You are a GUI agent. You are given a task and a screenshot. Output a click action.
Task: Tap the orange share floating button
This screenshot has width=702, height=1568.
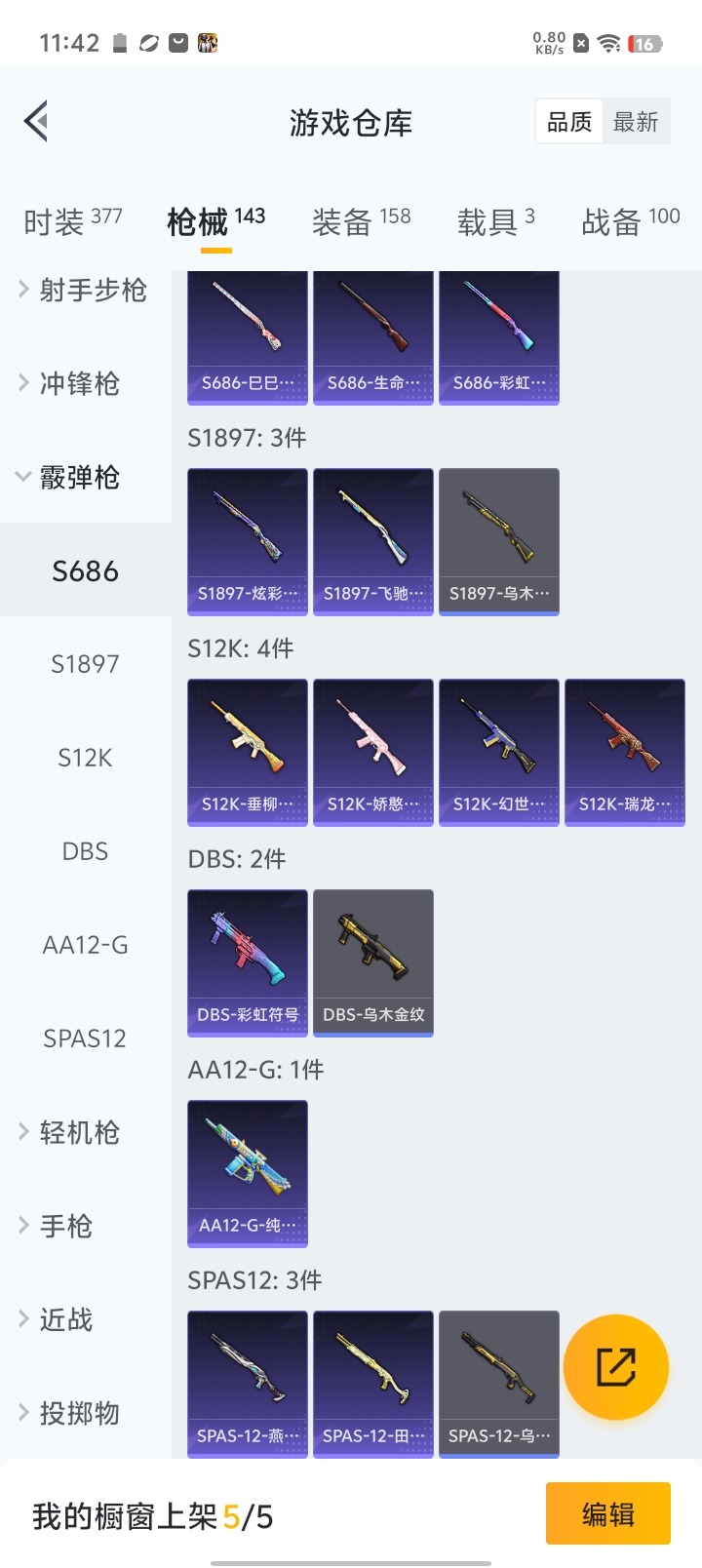coord(616,1367)
